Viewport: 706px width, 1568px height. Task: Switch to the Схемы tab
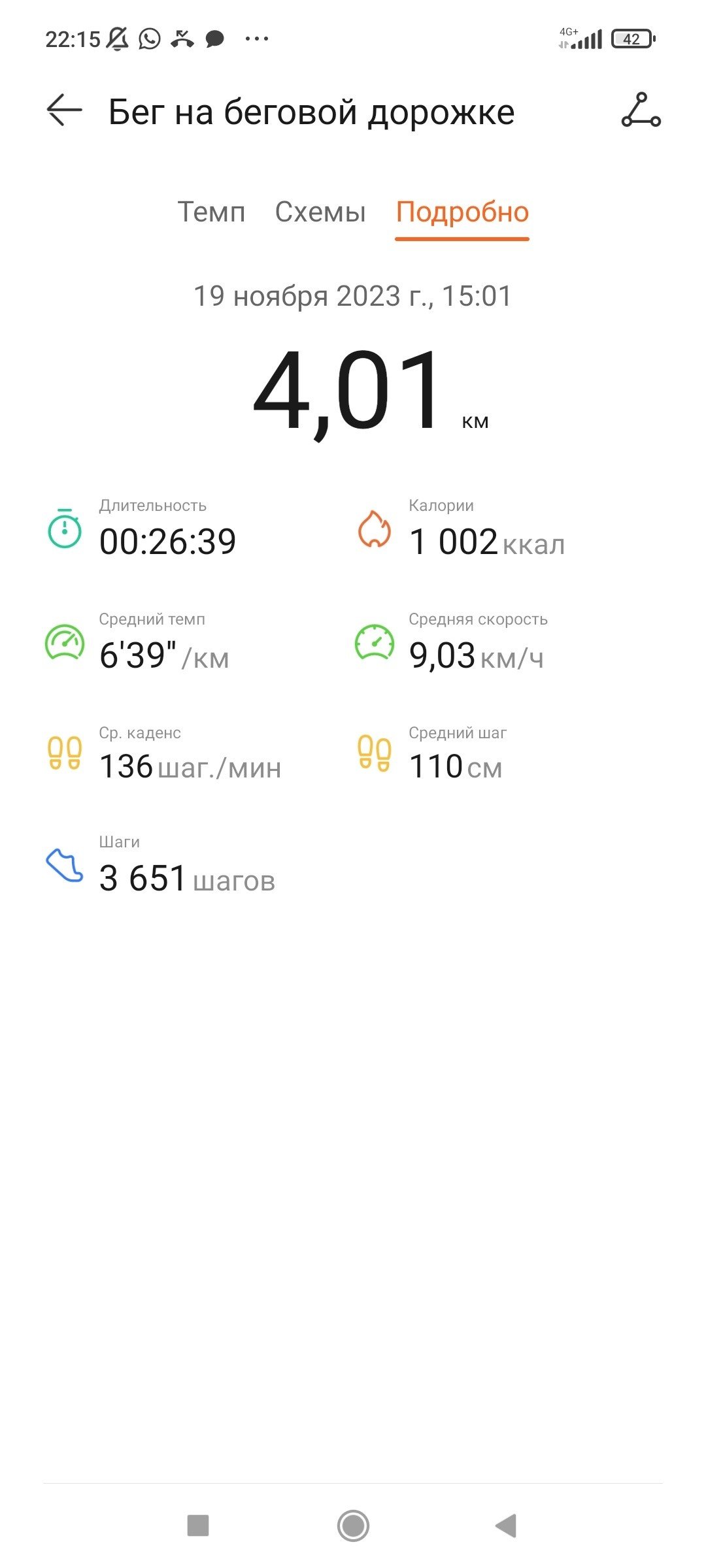click(320, 212)
